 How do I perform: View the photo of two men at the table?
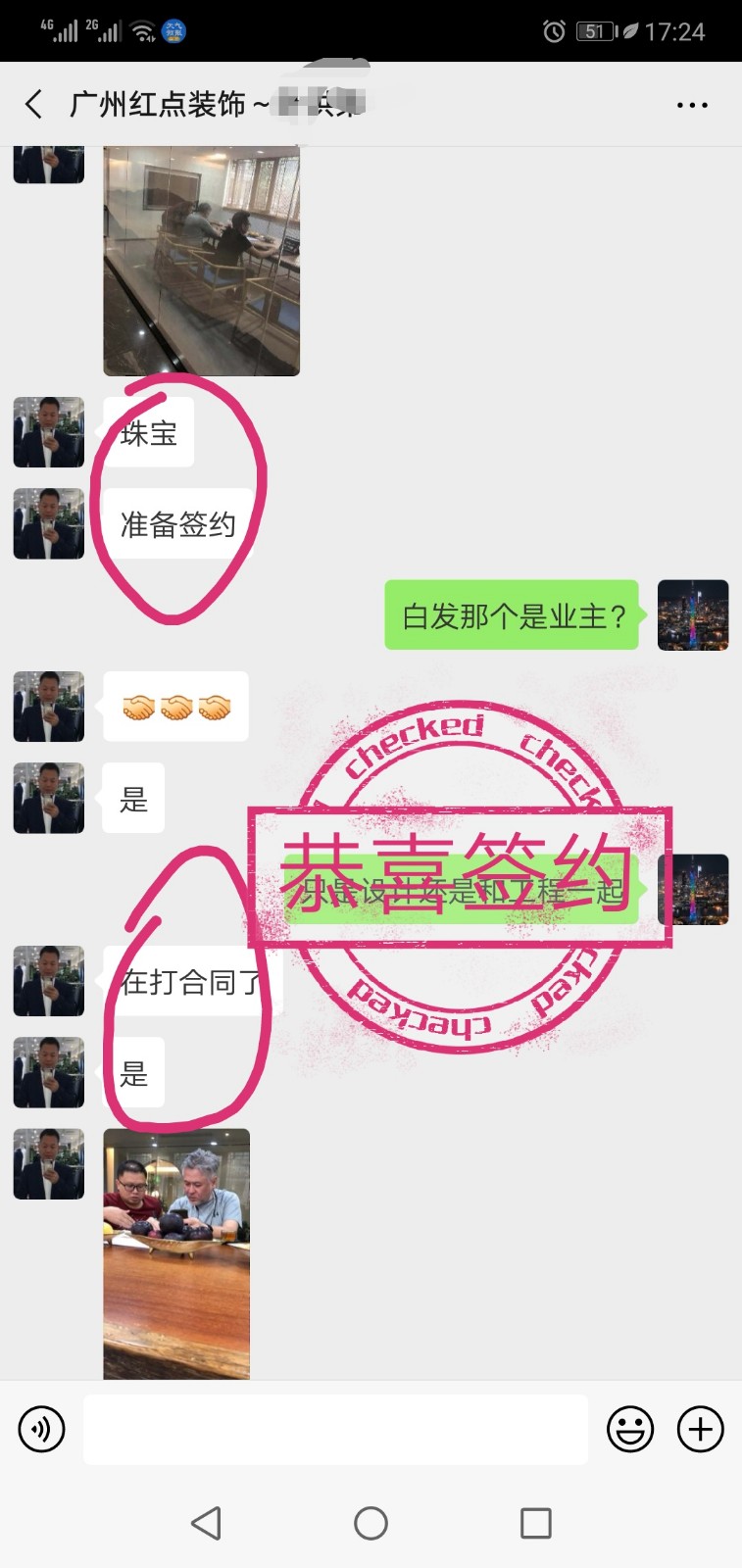(176, 1253)
